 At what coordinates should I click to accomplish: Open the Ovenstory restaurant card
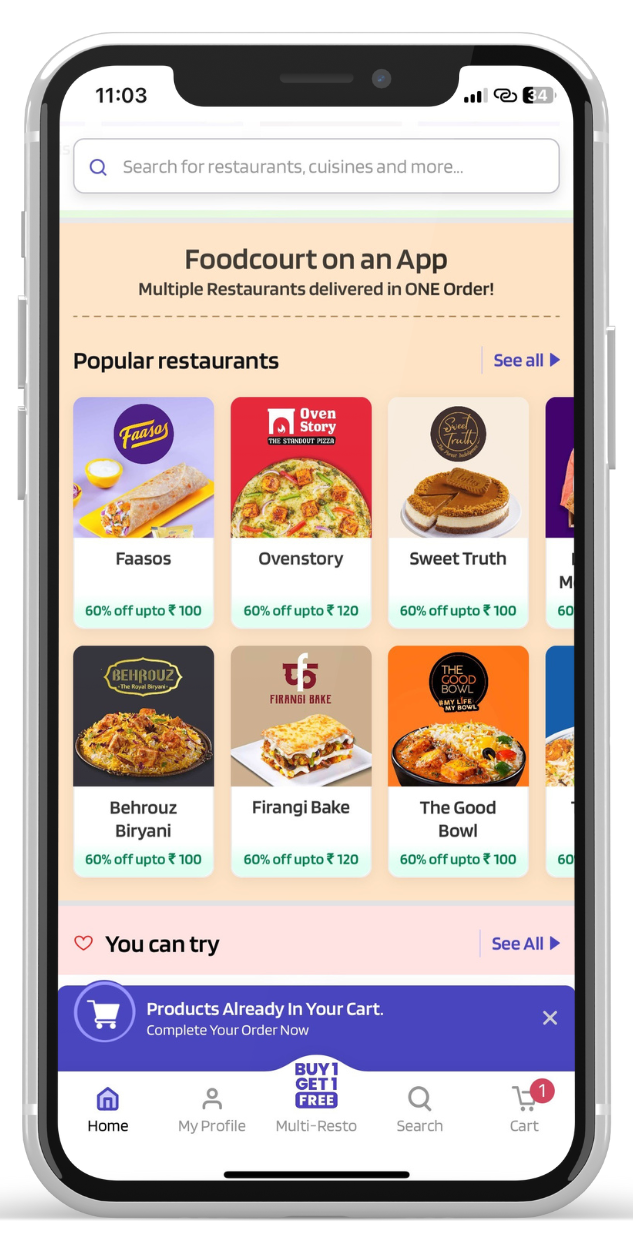click(x=301, y=511)
